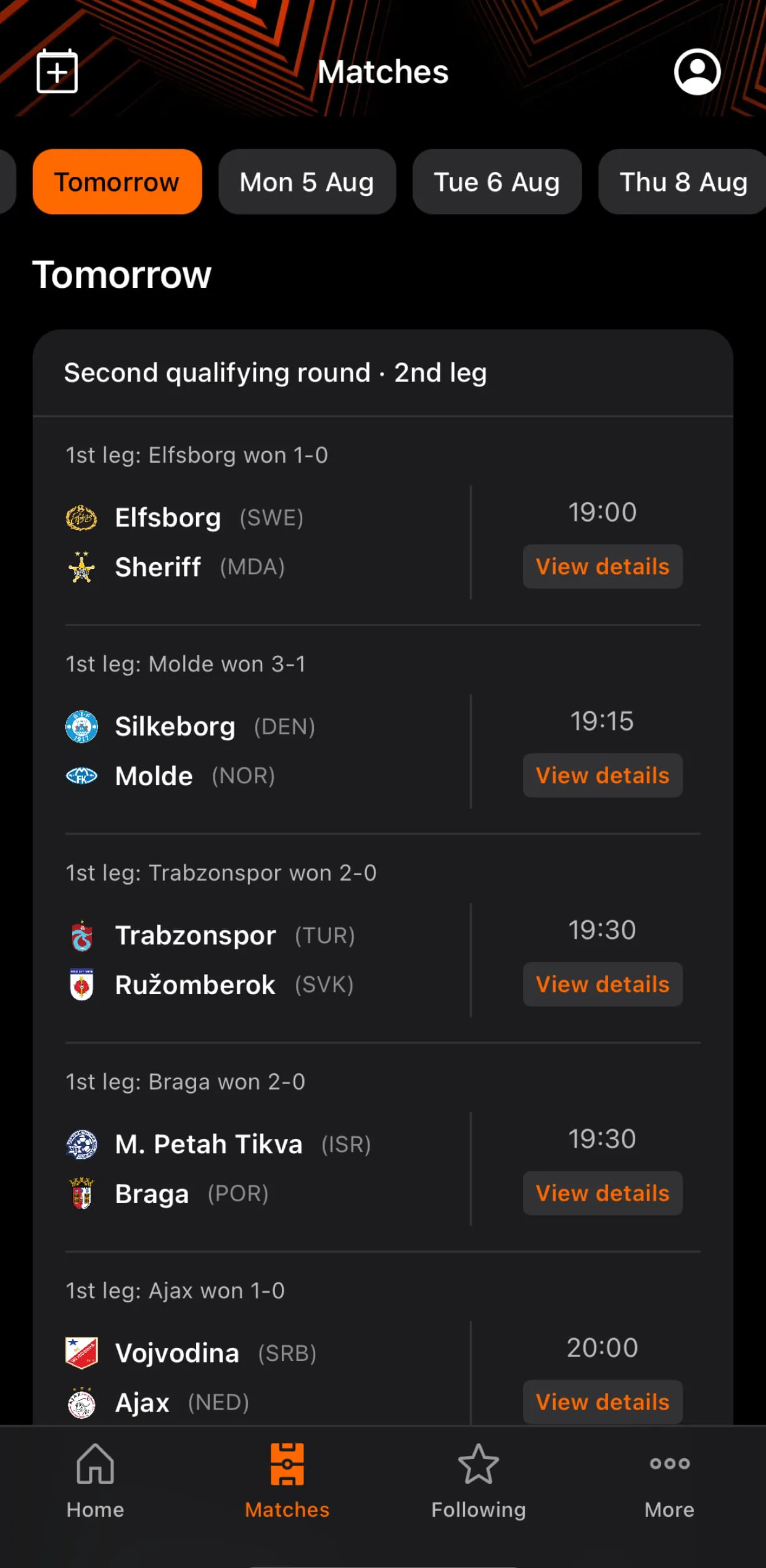Open the Vojvodina vs Ajax match details

point(603,1402)
